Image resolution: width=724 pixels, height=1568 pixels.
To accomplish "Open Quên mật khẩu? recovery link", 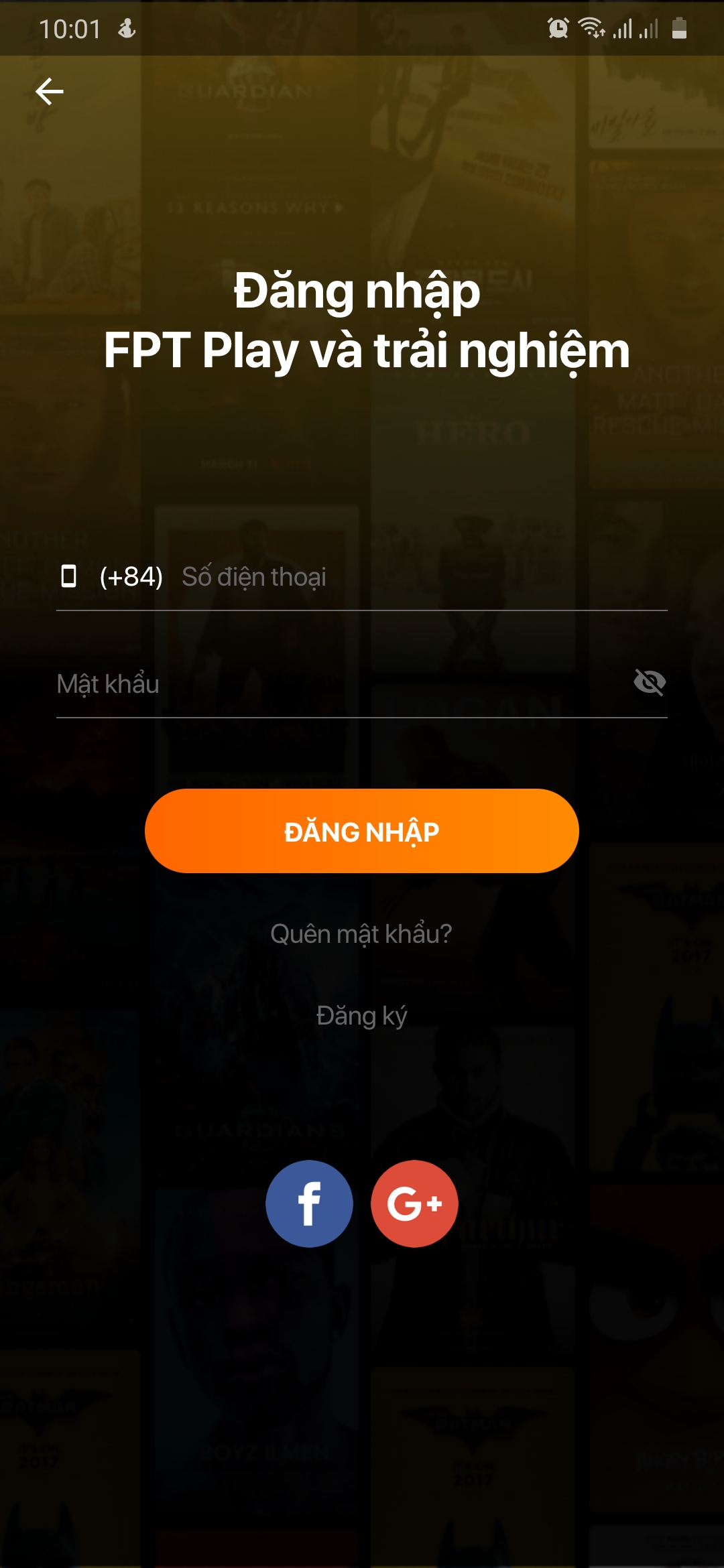I will click(361, 933).
